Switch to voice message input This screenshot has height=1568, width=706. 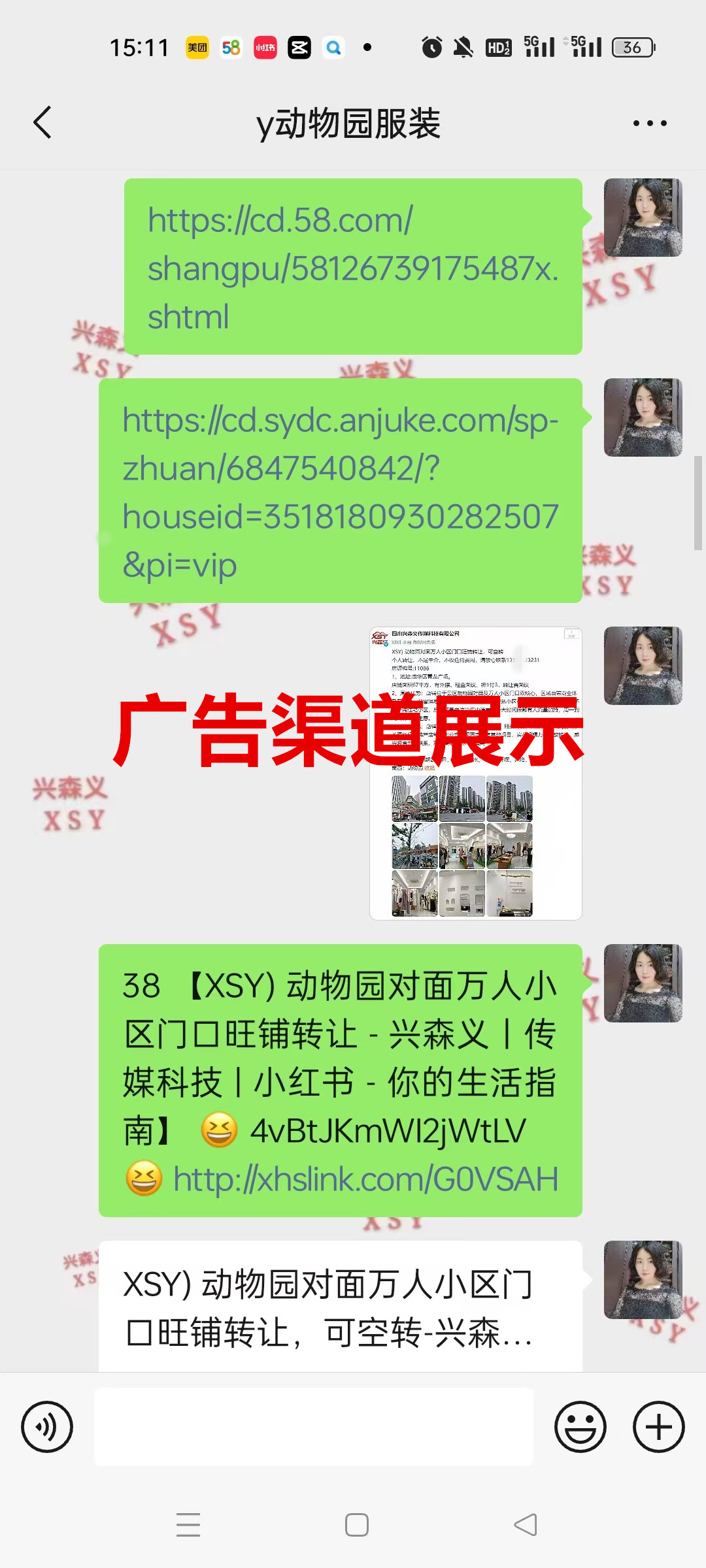pos(47,1427)
